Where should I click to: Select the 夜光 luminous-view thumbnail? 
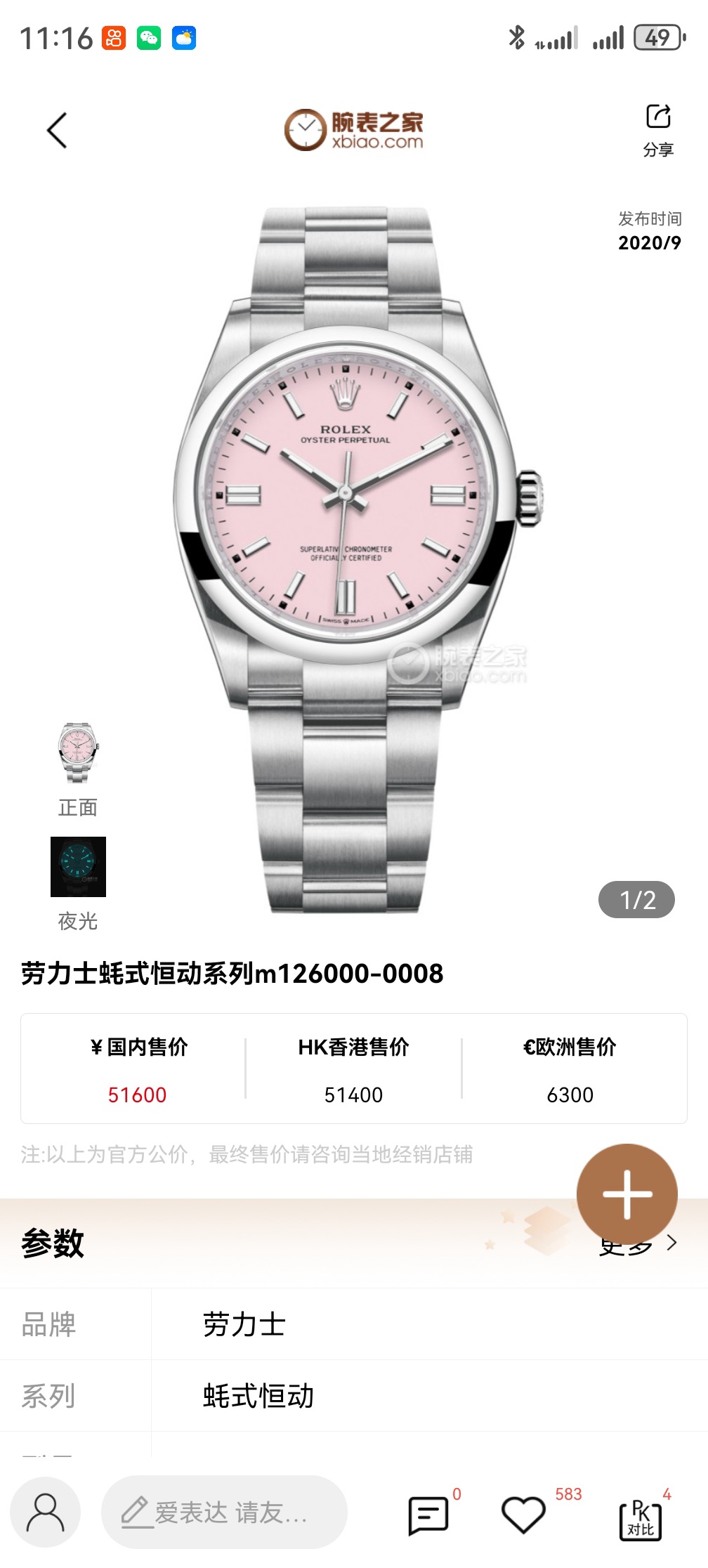click(78, 867)
